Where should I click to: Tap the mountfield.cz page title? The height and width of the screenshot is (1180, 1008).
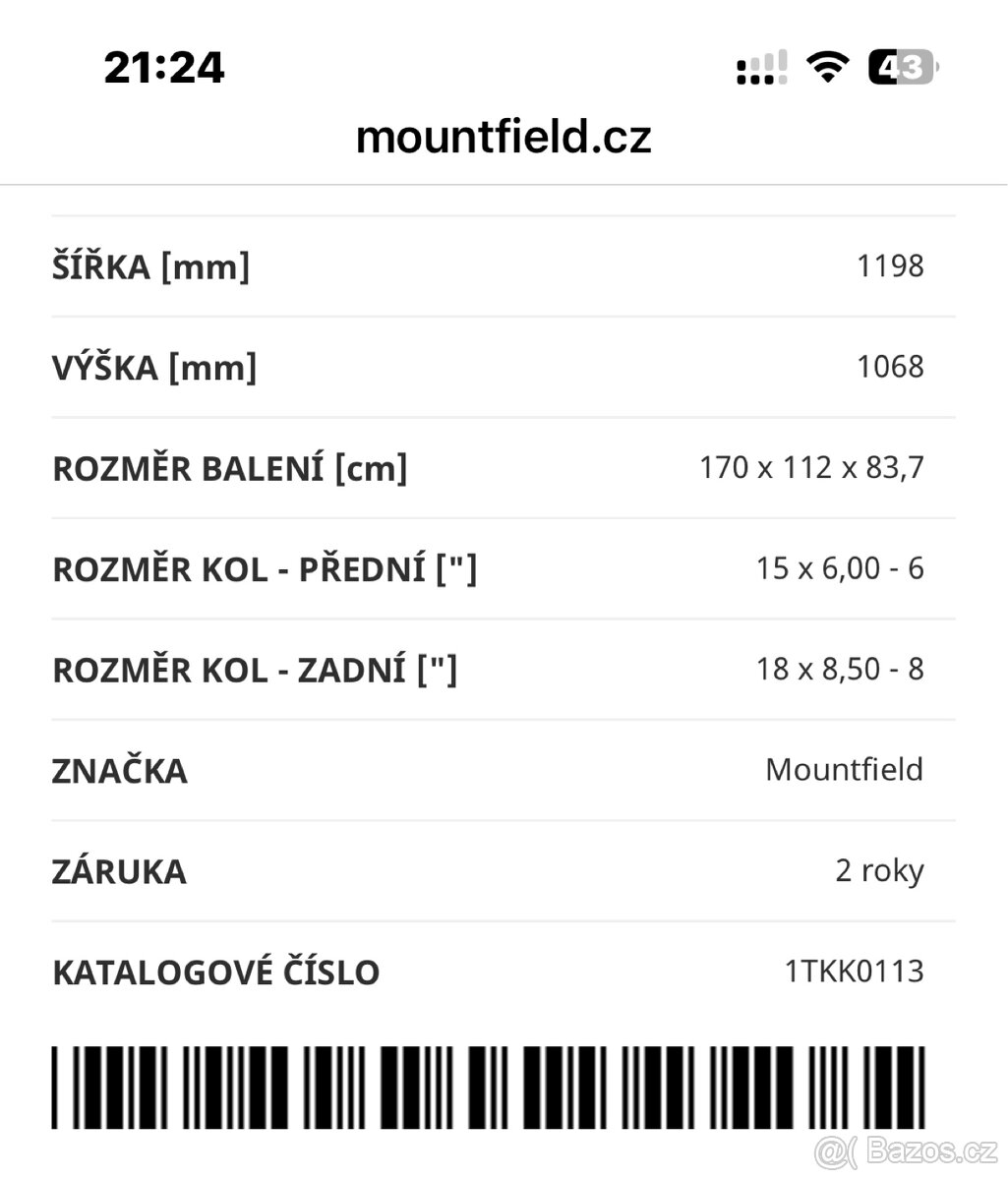coord(504,137)
